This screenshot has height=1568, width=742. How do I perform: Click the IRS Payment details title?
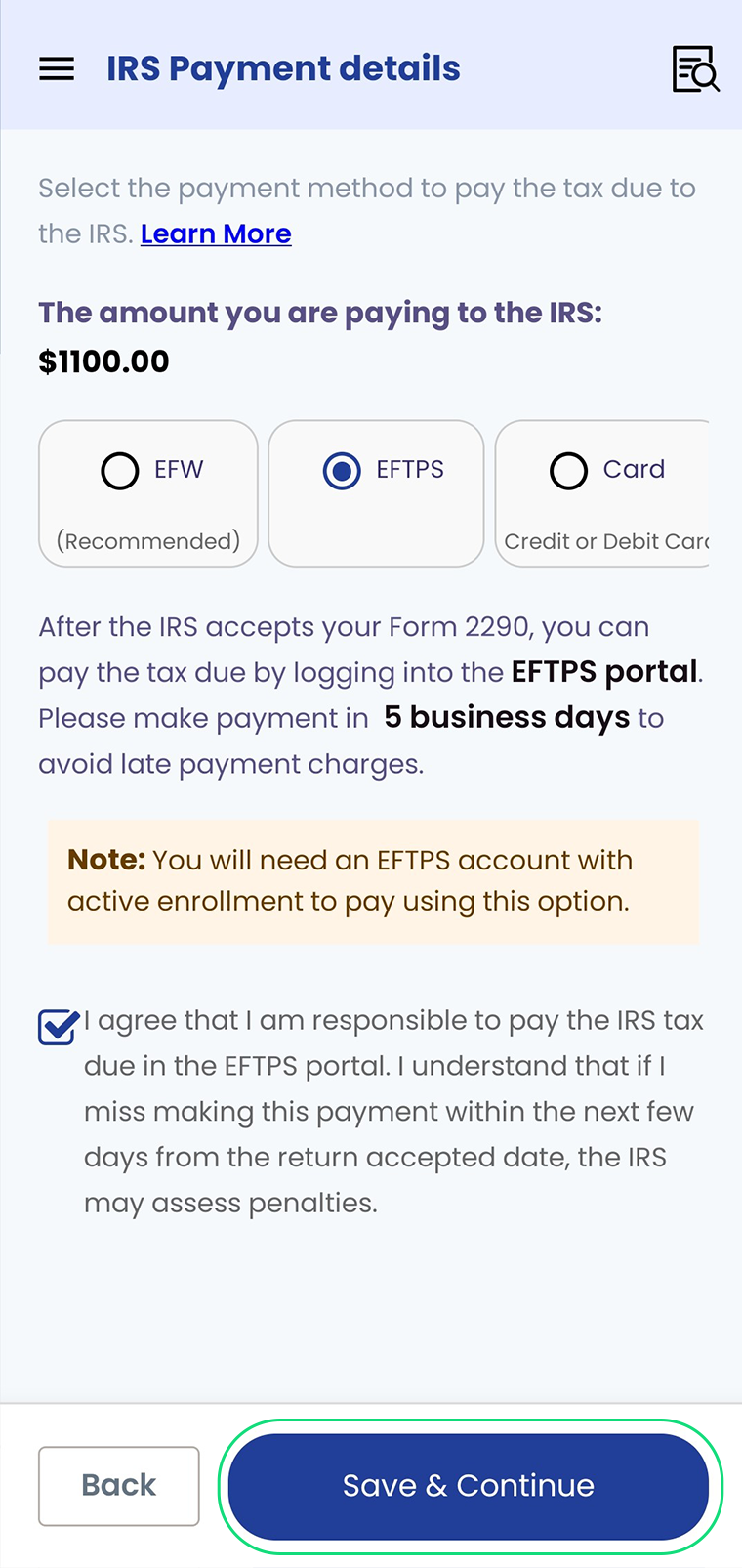283,68
